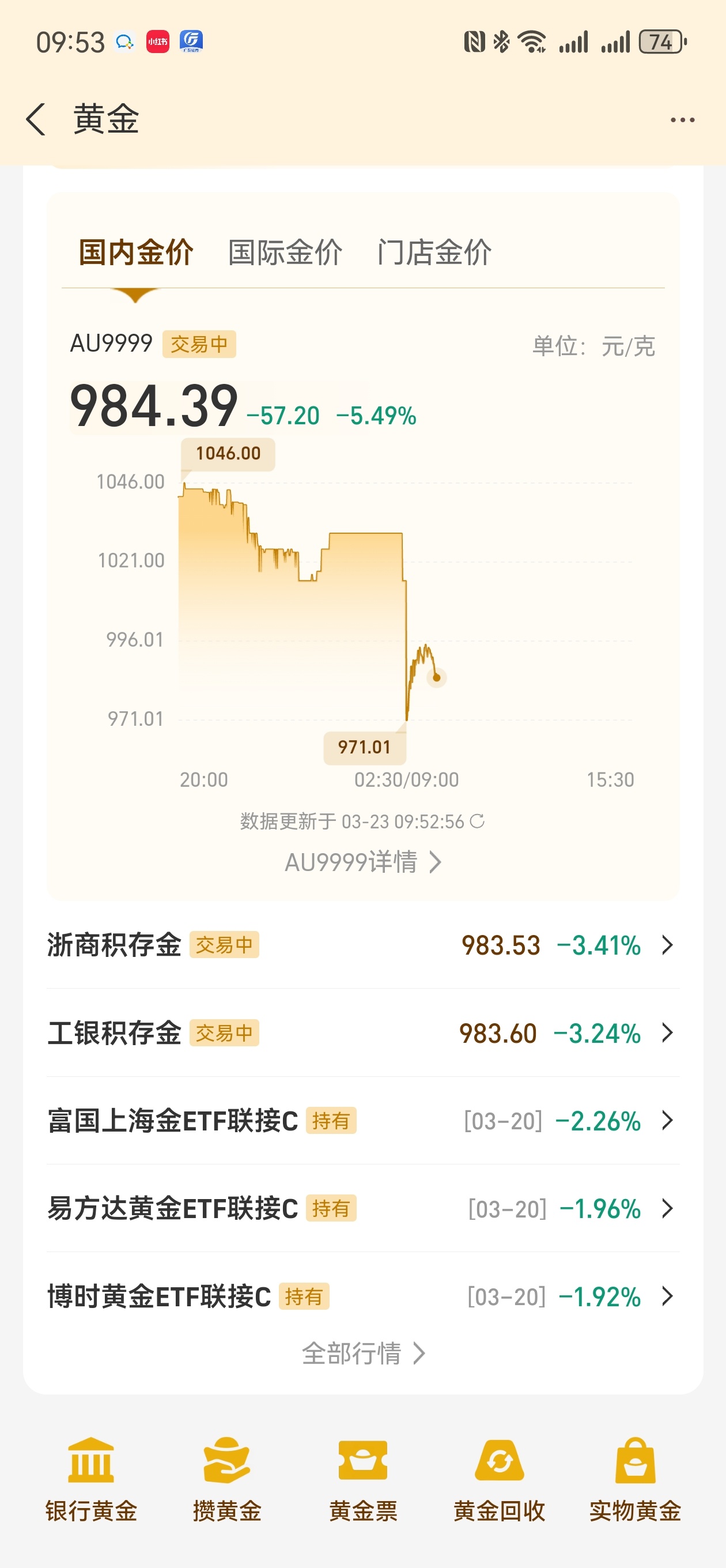
Task: View 工银积存金 details
Action: click(362, 1033)
